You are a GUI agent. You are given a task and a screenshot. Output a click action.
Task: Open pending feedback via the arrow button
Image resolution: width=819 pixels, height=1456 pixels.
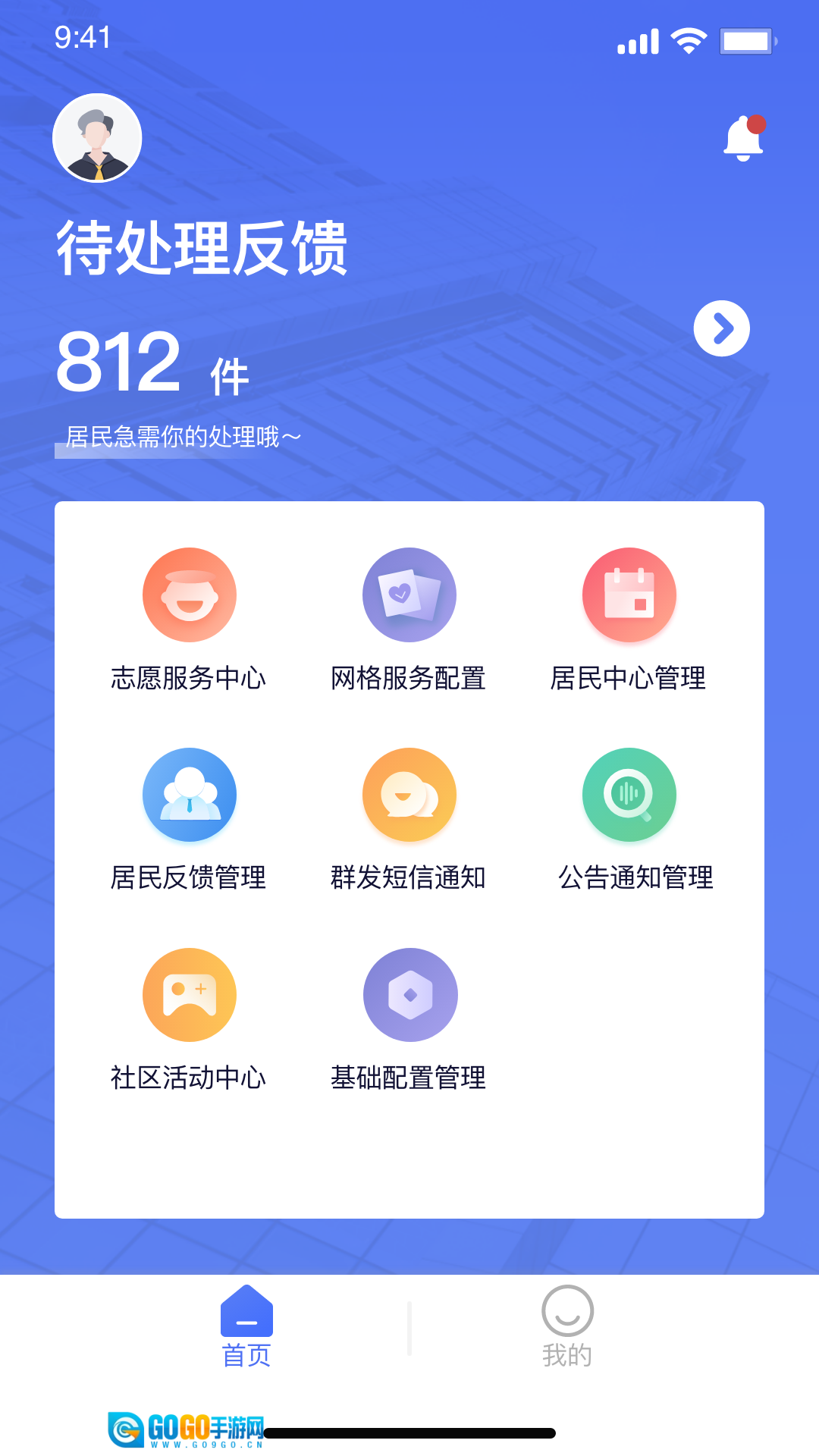point(721,328)
